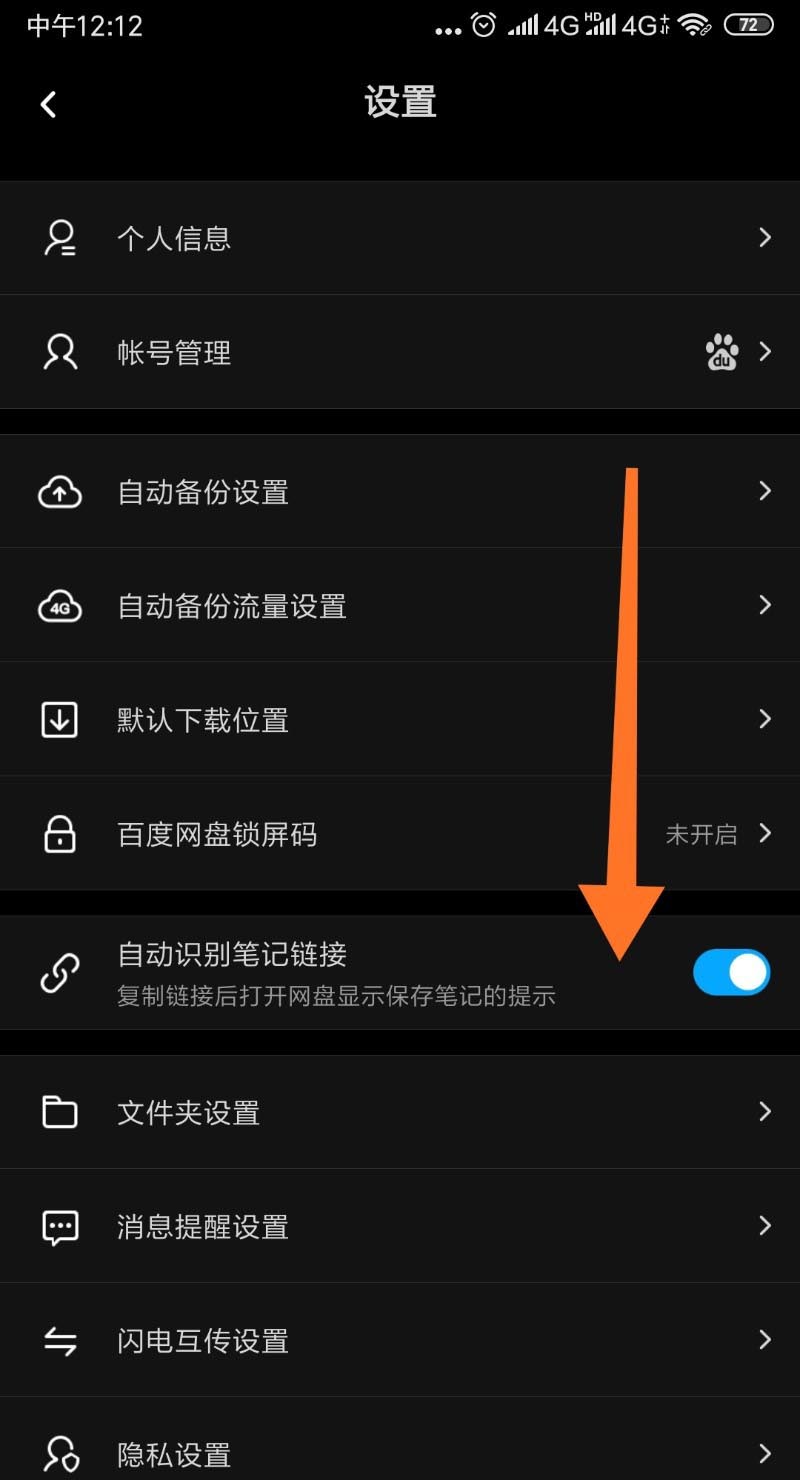Tap the back arrow at top left
This screenshot has width=800, height=1480.
48,103
